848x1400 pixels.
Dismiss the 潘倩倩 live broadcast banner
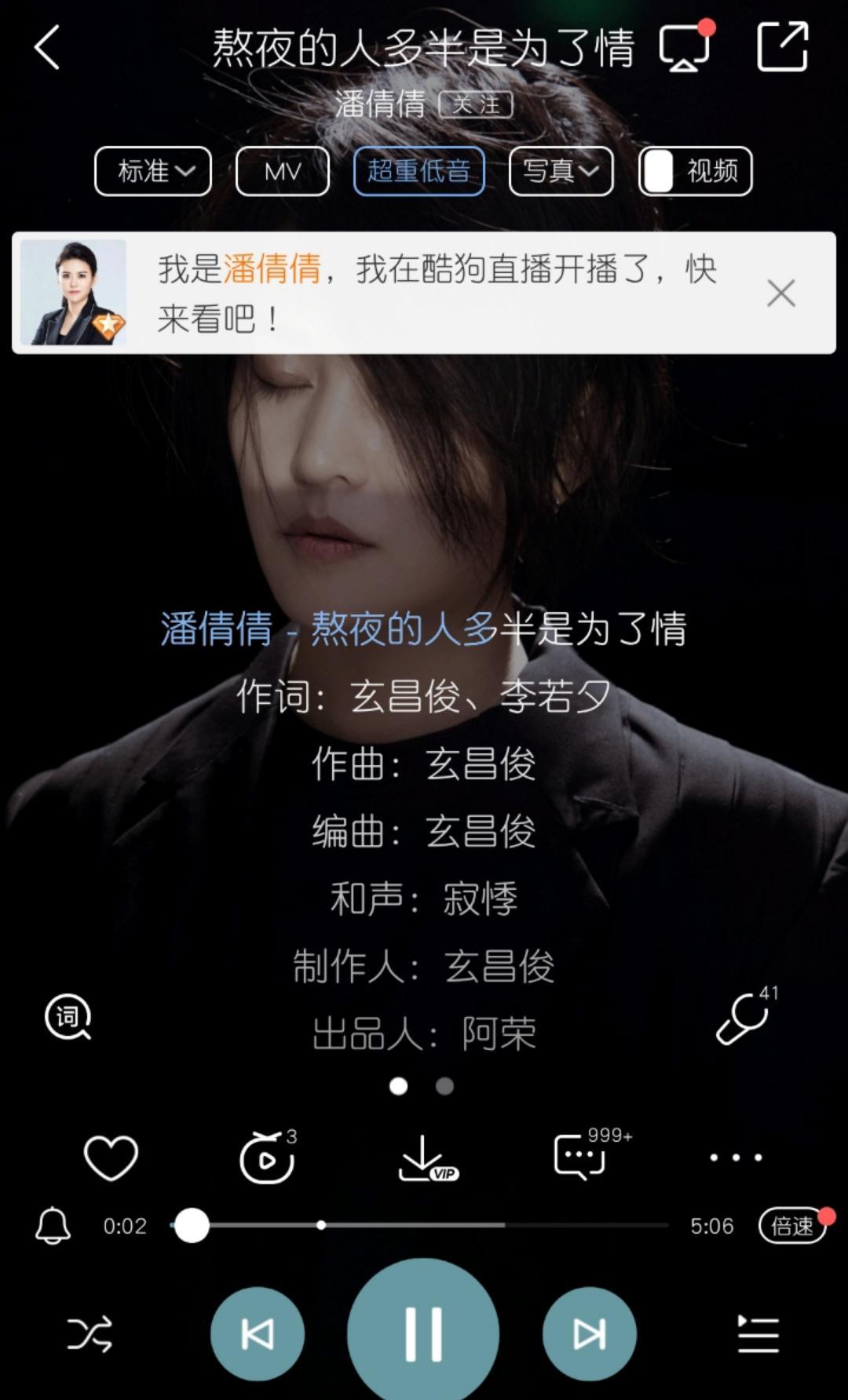(x=780, y=293)
